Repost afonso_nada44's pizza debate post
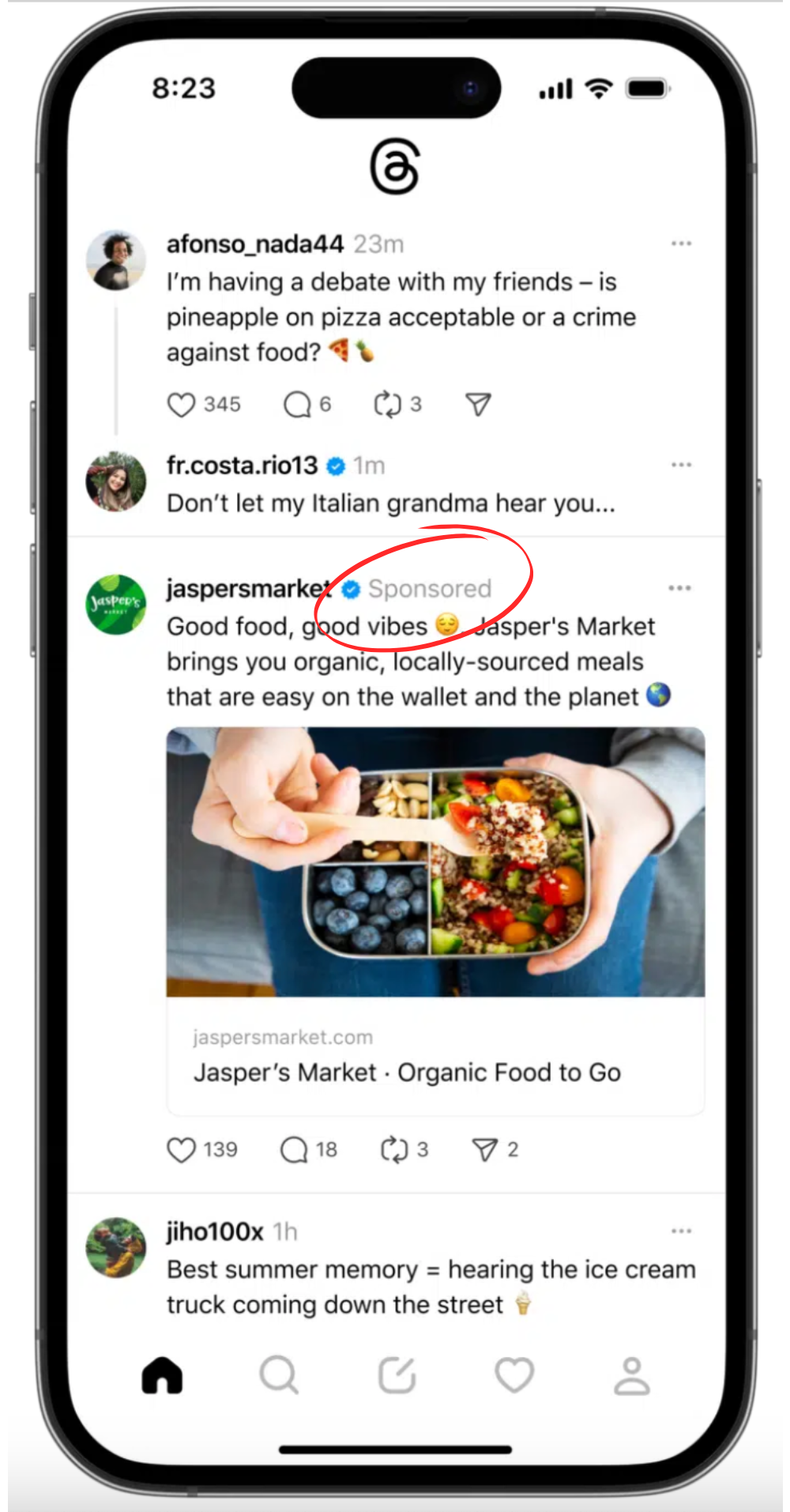Screen dimensions: 790x1512 click(x=388, y=405)
